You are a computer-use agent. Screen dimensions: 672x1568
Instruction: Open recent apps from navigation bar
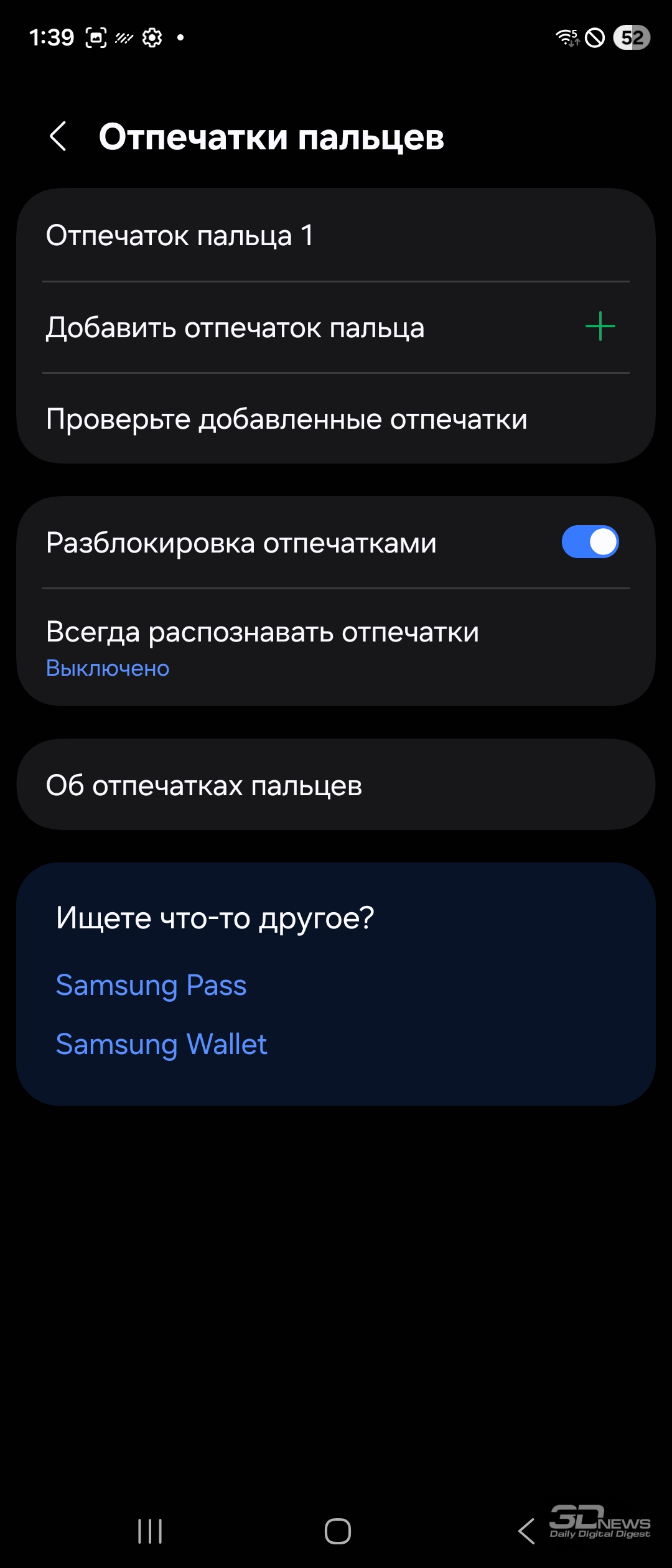(150, 1531)
